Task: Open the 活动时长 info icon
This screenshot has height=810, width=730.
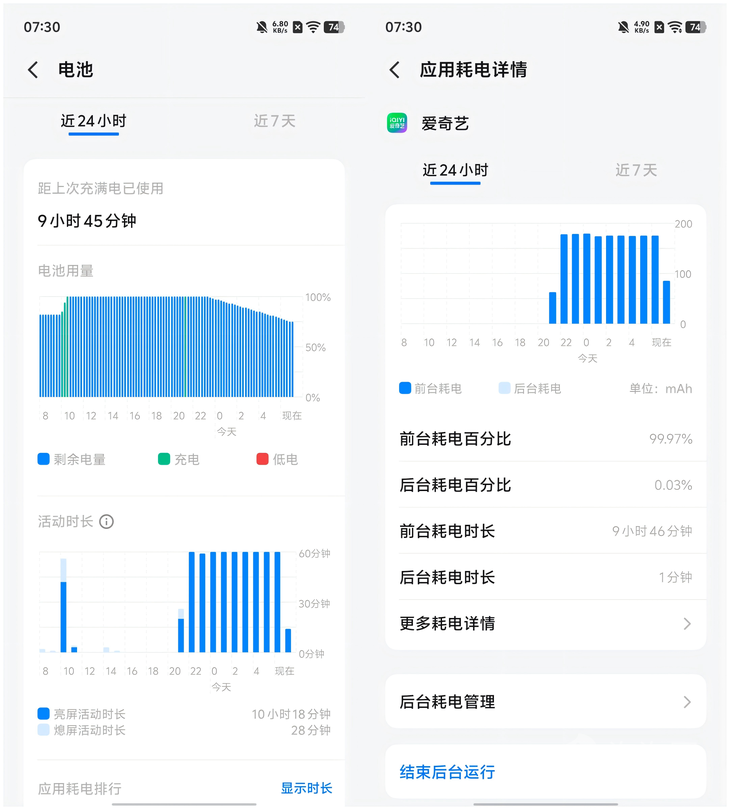Action: pyautogui.click(x=106, y=522)
